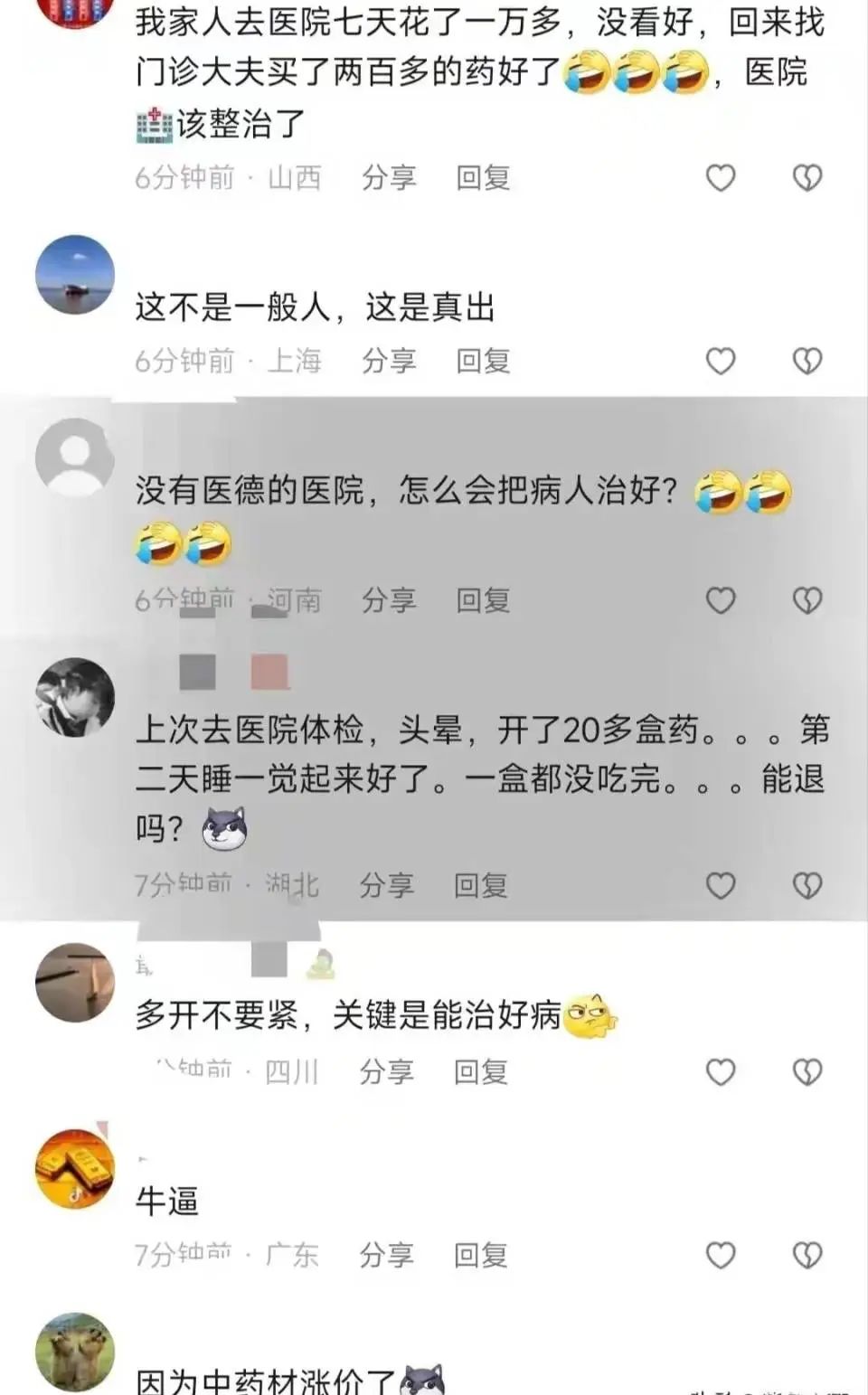Share the comment from 上海
Image resolution: width=868 pixels, height=1395 pixels.
coord(389,362)
